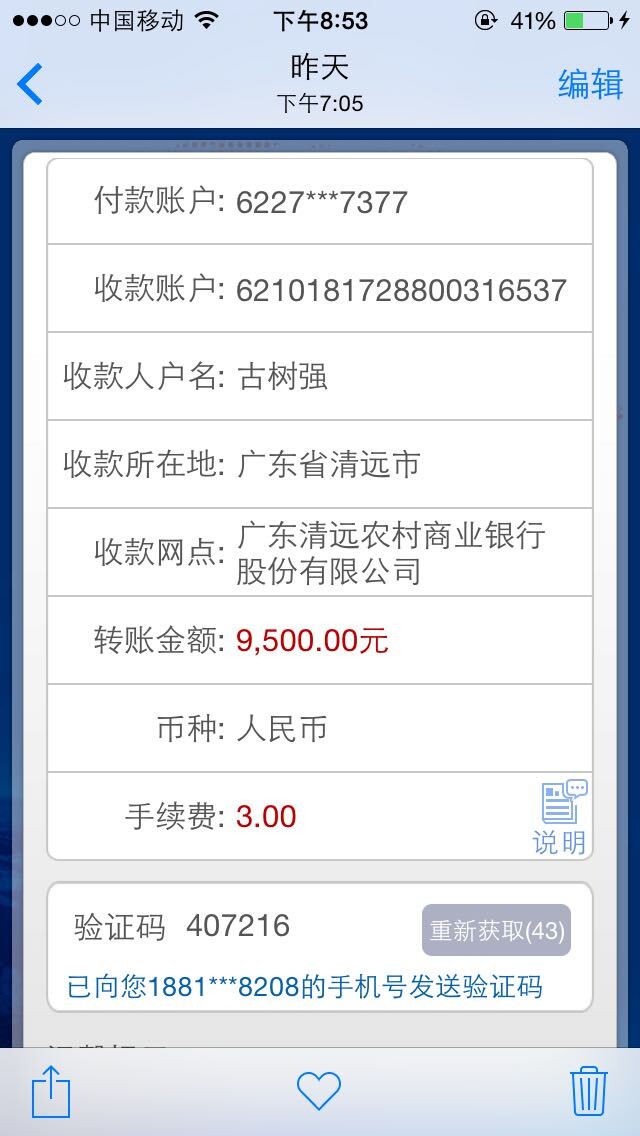Tap 编辑 to edit this photo
Viewport: 640px width, 1136px height.
pyautogui.click(x=590, y=85)
